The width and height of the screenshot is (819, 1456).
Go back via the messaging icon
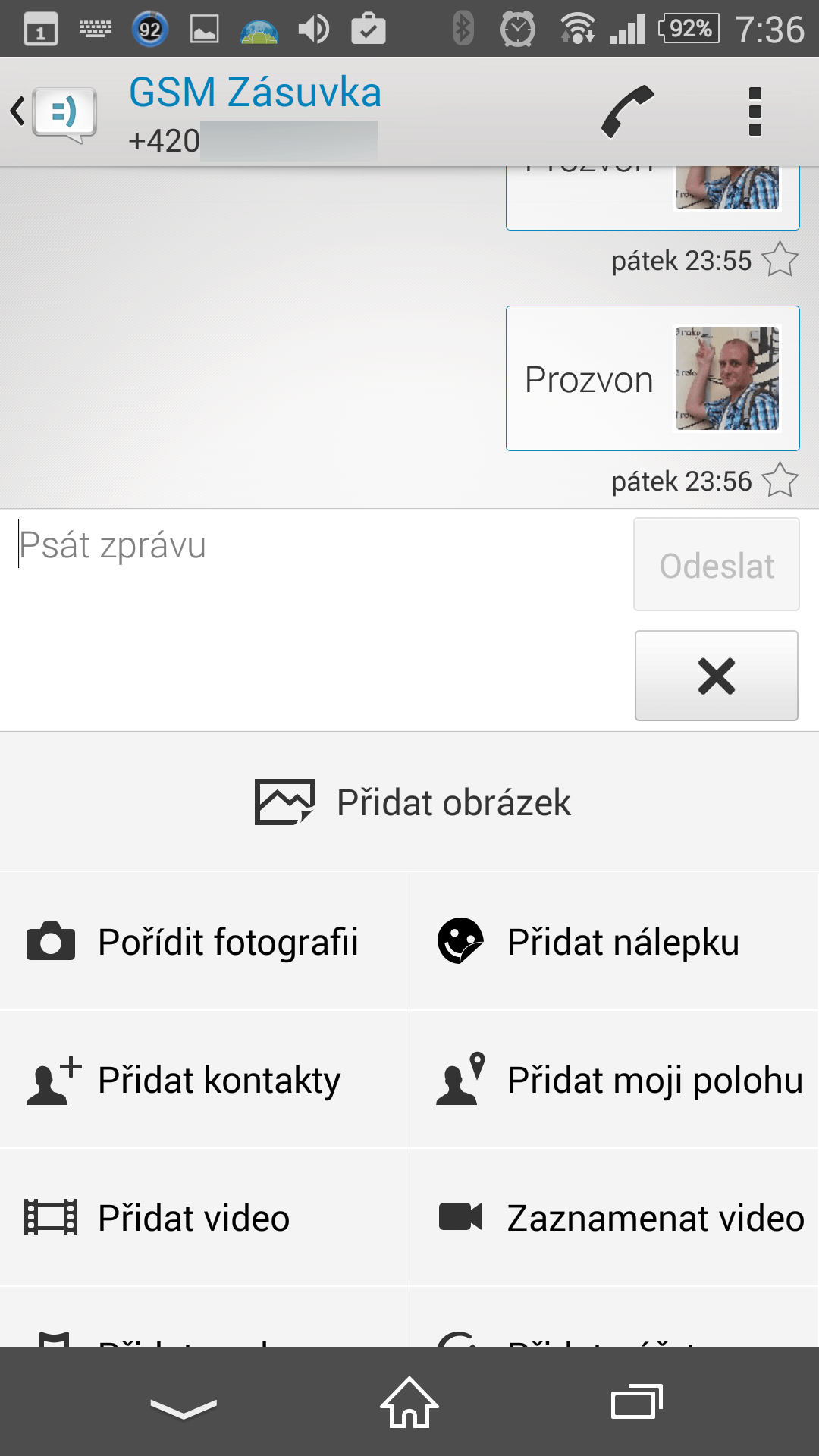click(x=55, y=113)
